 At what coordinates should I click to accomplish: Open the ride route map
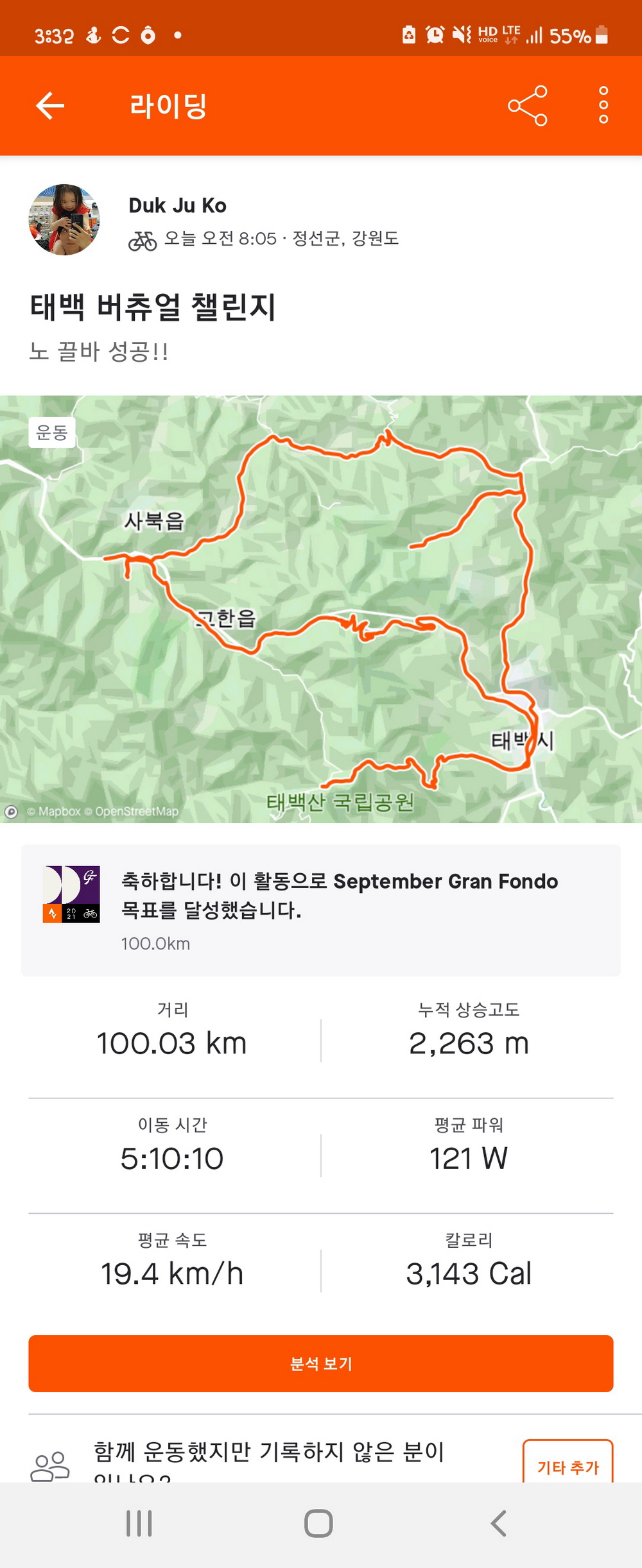click(321, 608)
